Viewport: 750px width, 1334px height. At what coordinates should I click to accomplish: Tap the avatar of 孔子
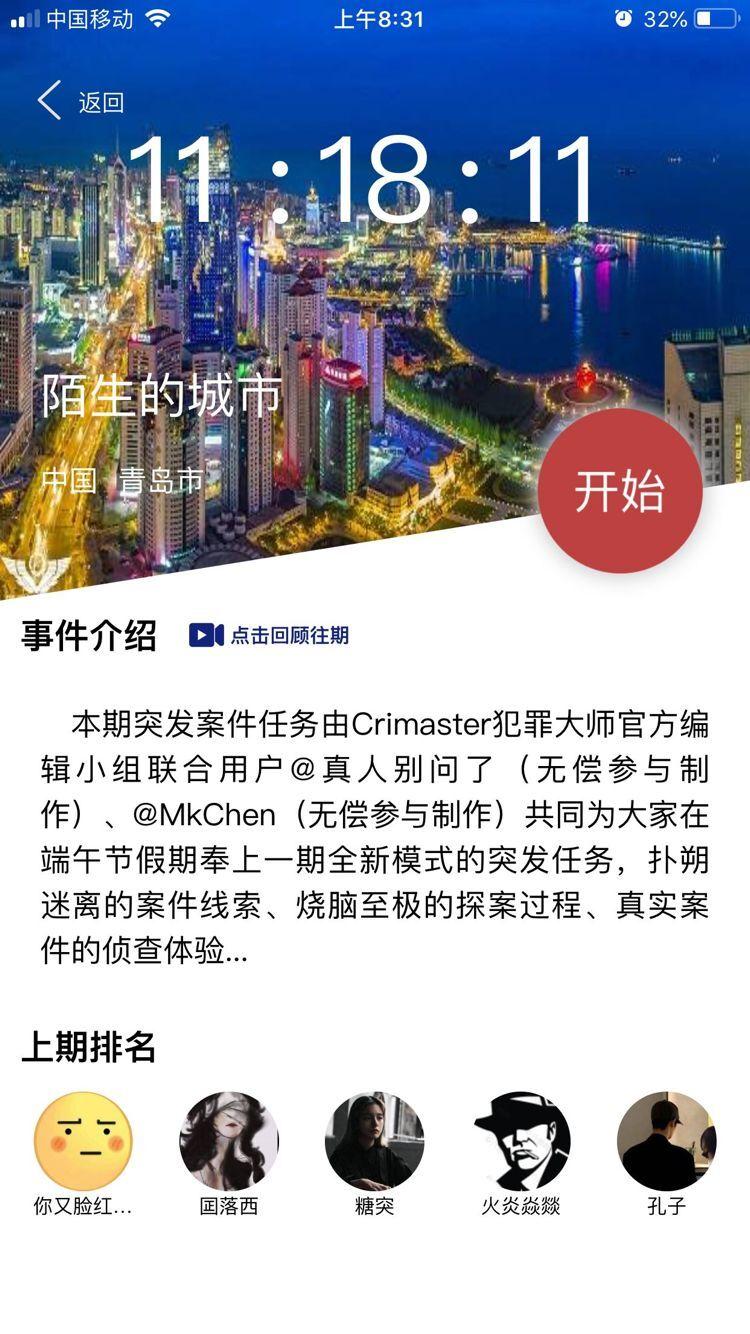pos(666,1142)
